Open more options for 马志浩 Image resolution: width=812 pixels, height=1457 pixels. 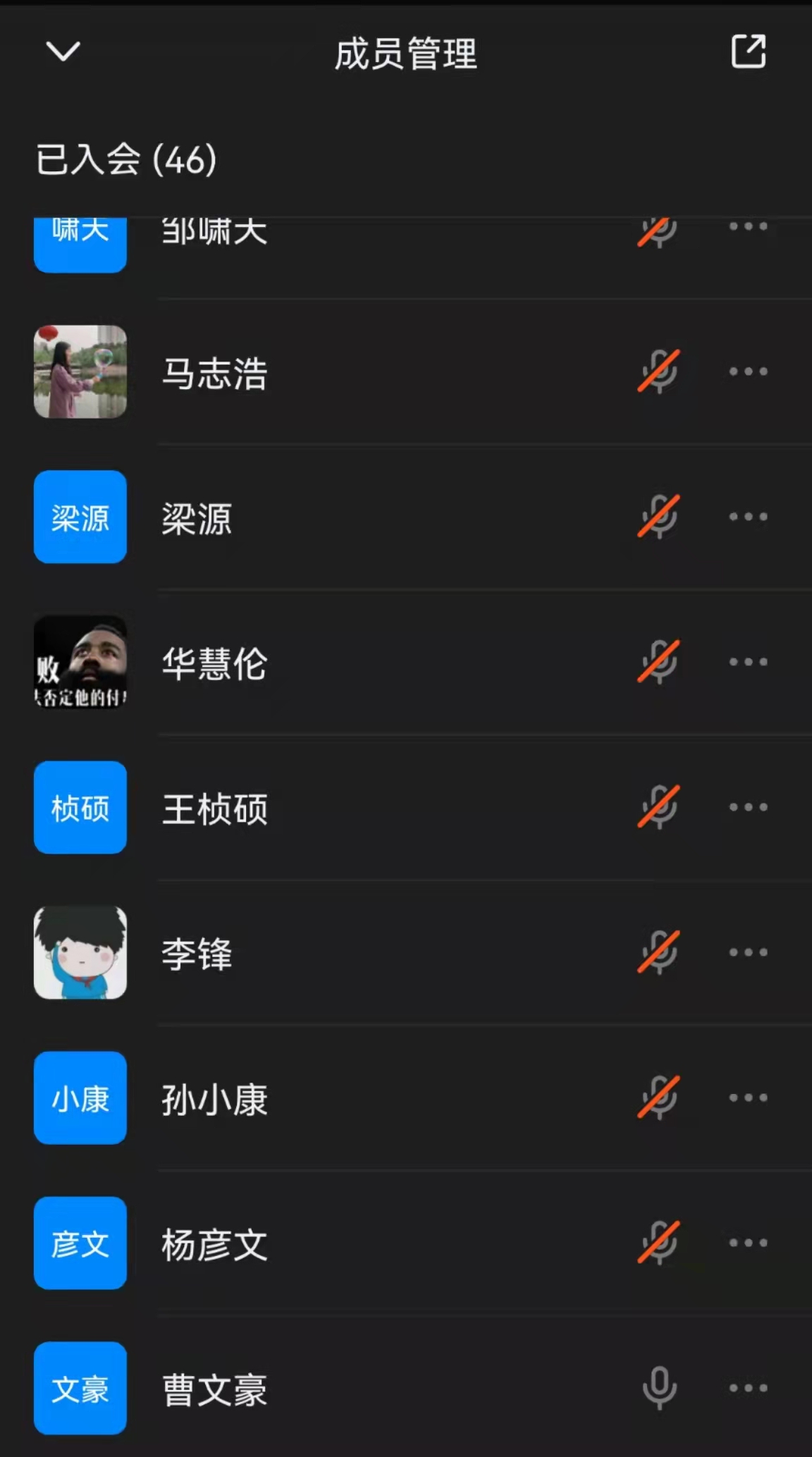click(748, 371)
